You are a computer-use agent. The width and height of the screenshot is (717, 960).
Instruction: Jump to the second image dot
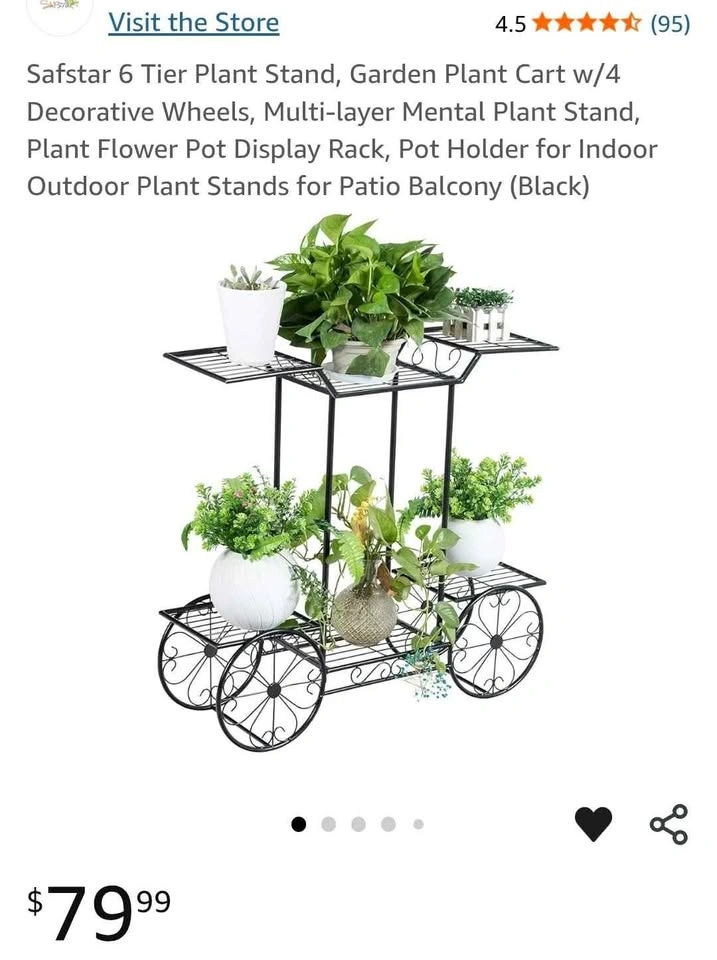coord(328,824)
